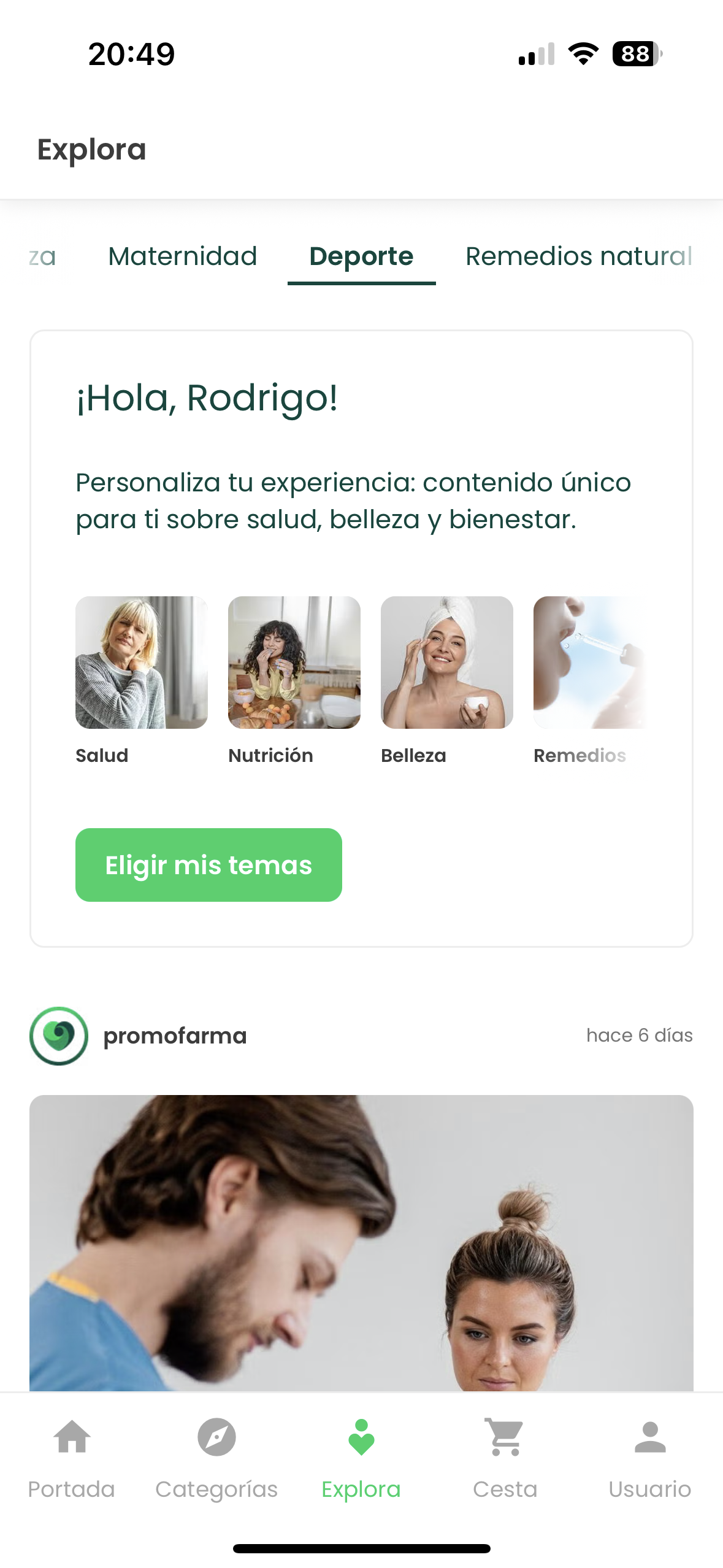The width and height of the screenshot is (723, 1568).
Task: Switch to the Maternidad top tab
Action: tap(182, 256)
